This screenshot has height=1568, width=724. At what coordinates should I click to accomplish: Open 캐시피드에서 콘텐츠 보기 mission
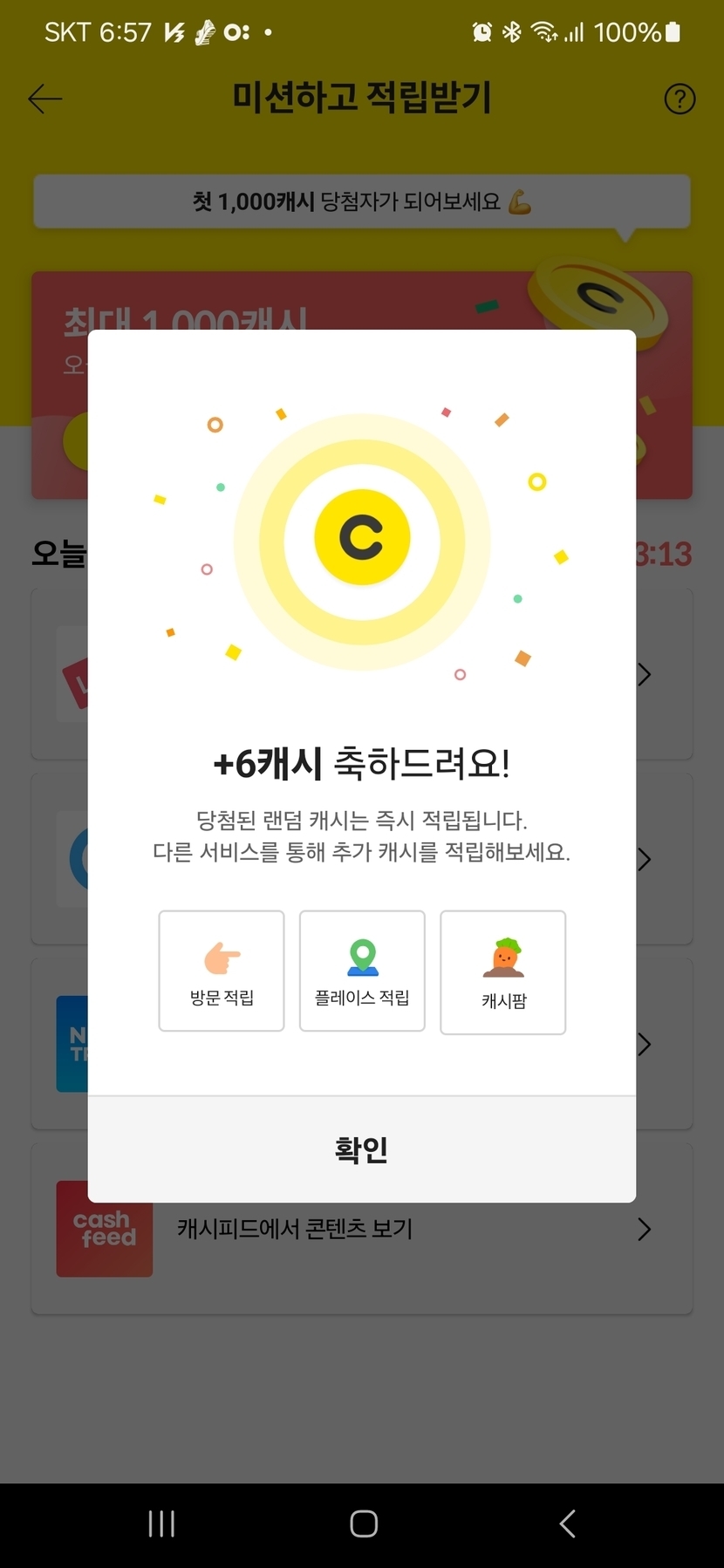click(362, 1230)
